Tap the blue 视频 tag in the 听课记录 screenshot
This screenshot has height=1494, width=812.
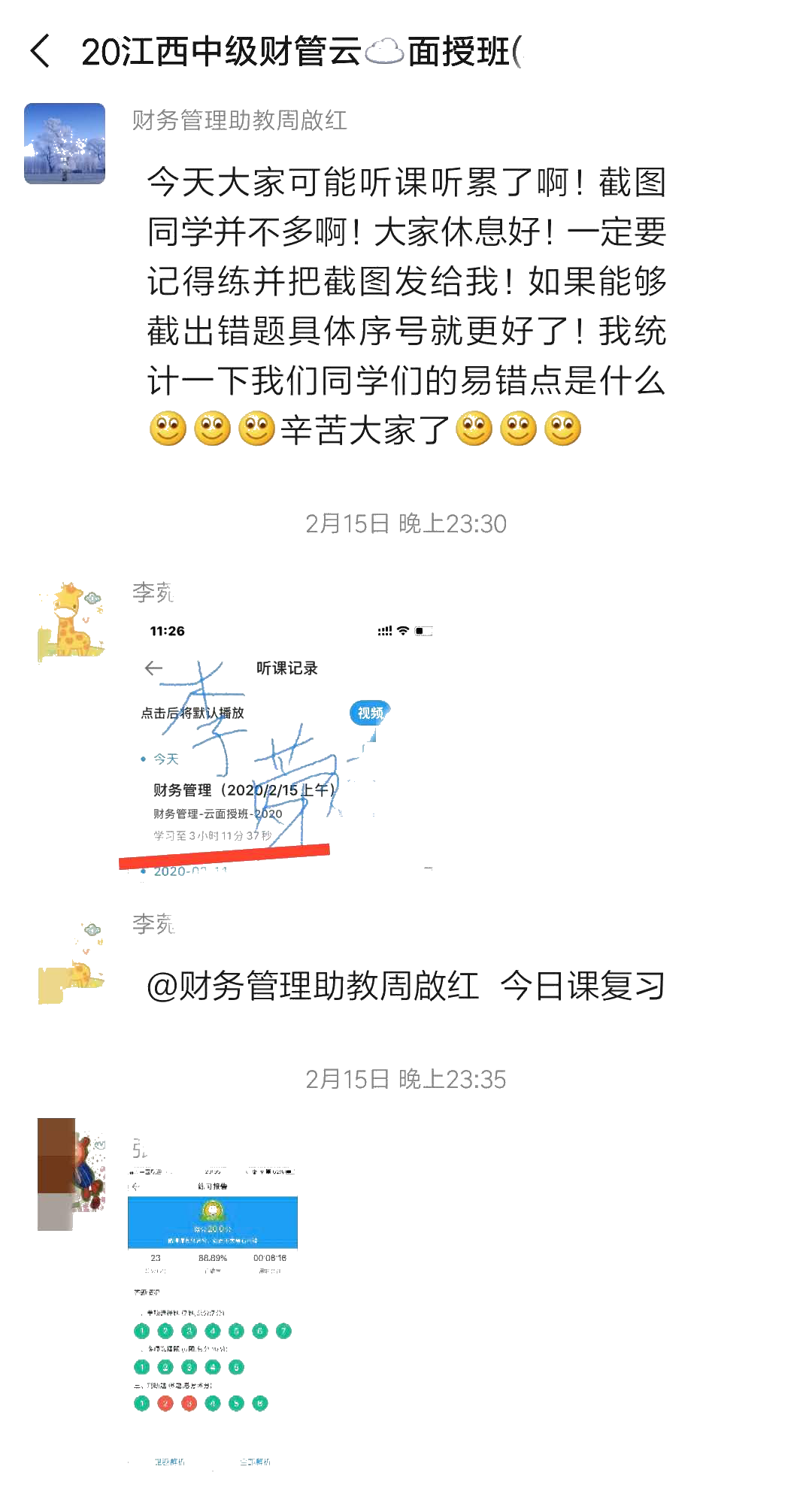[x=371, y=712]
